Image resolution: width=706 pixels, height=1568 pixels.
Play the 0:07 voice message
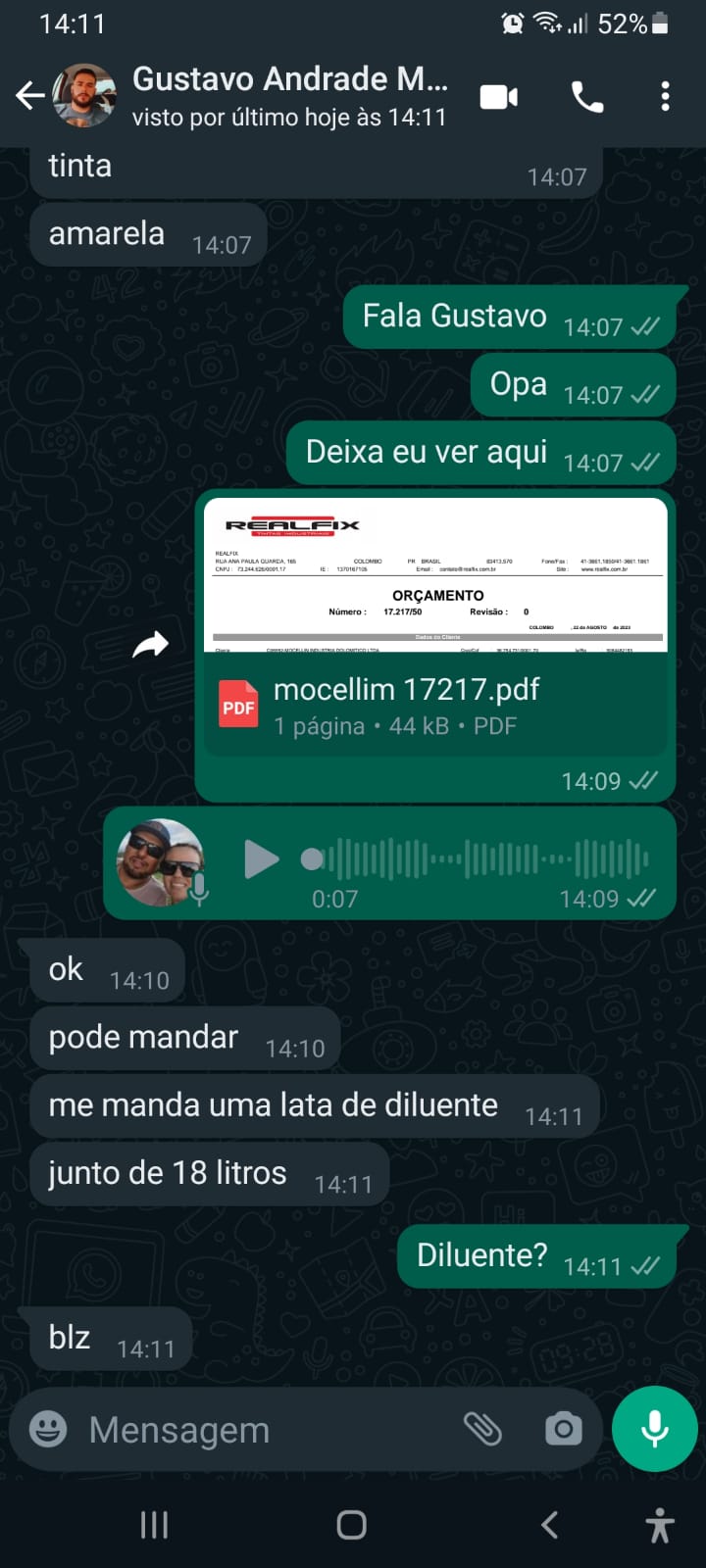(261, 859)
